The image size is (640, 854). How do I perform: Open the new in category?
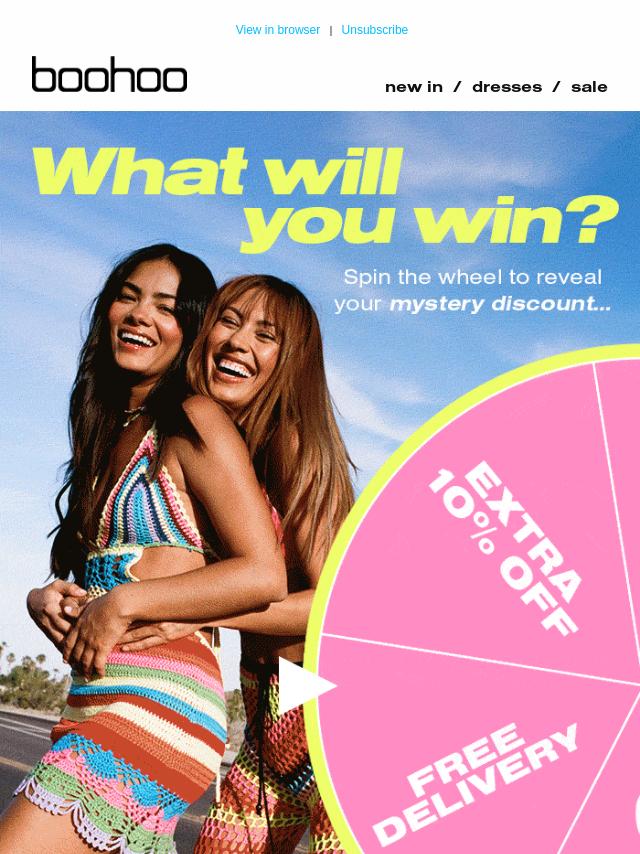coord(413,87)
